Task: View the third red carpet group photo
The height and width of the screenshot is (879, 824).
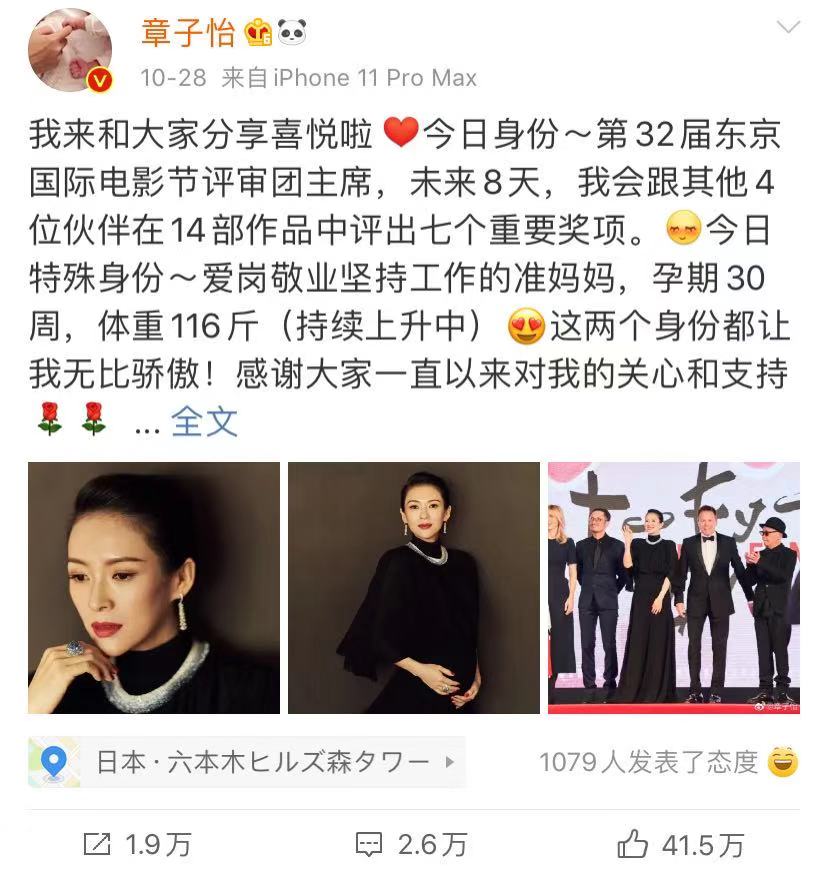Action: tap(673, 587)
